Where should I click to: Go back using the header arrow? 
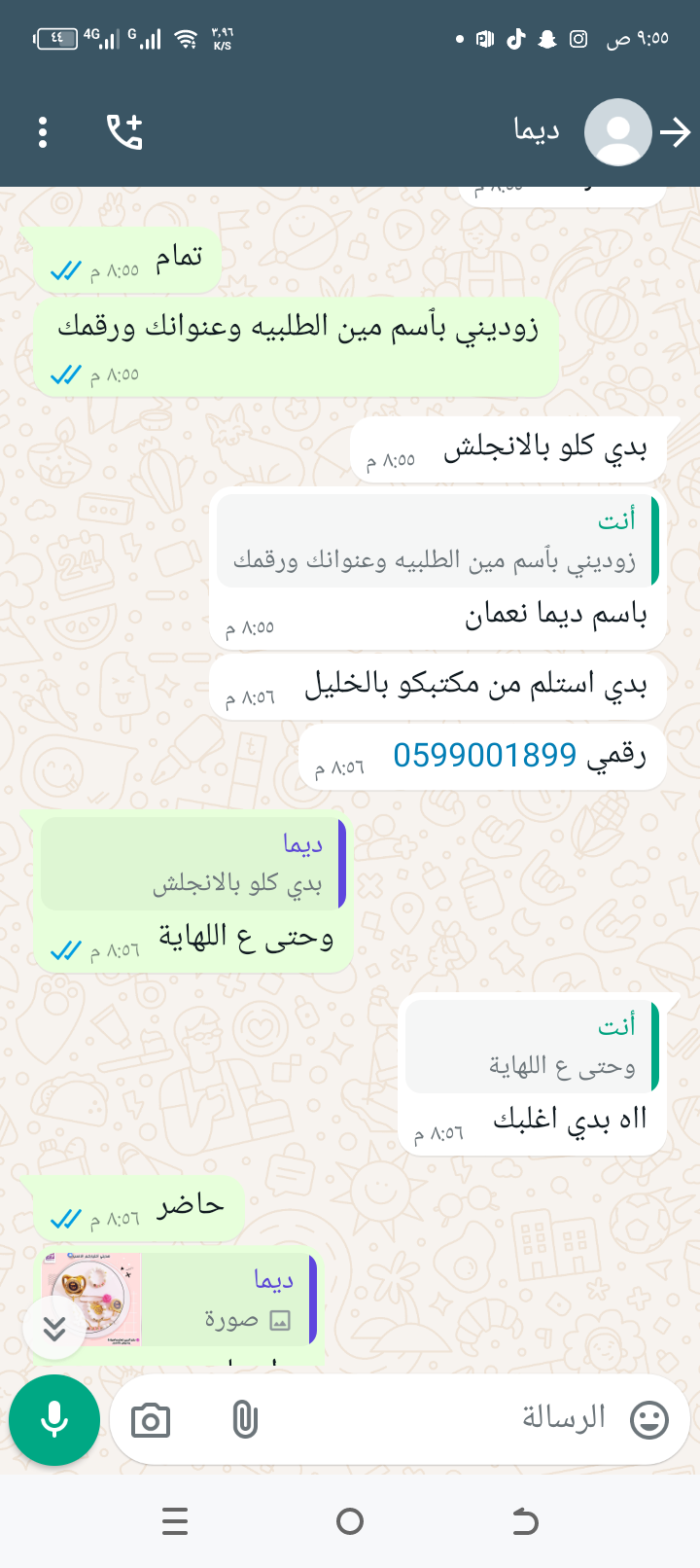pos(675,132)
